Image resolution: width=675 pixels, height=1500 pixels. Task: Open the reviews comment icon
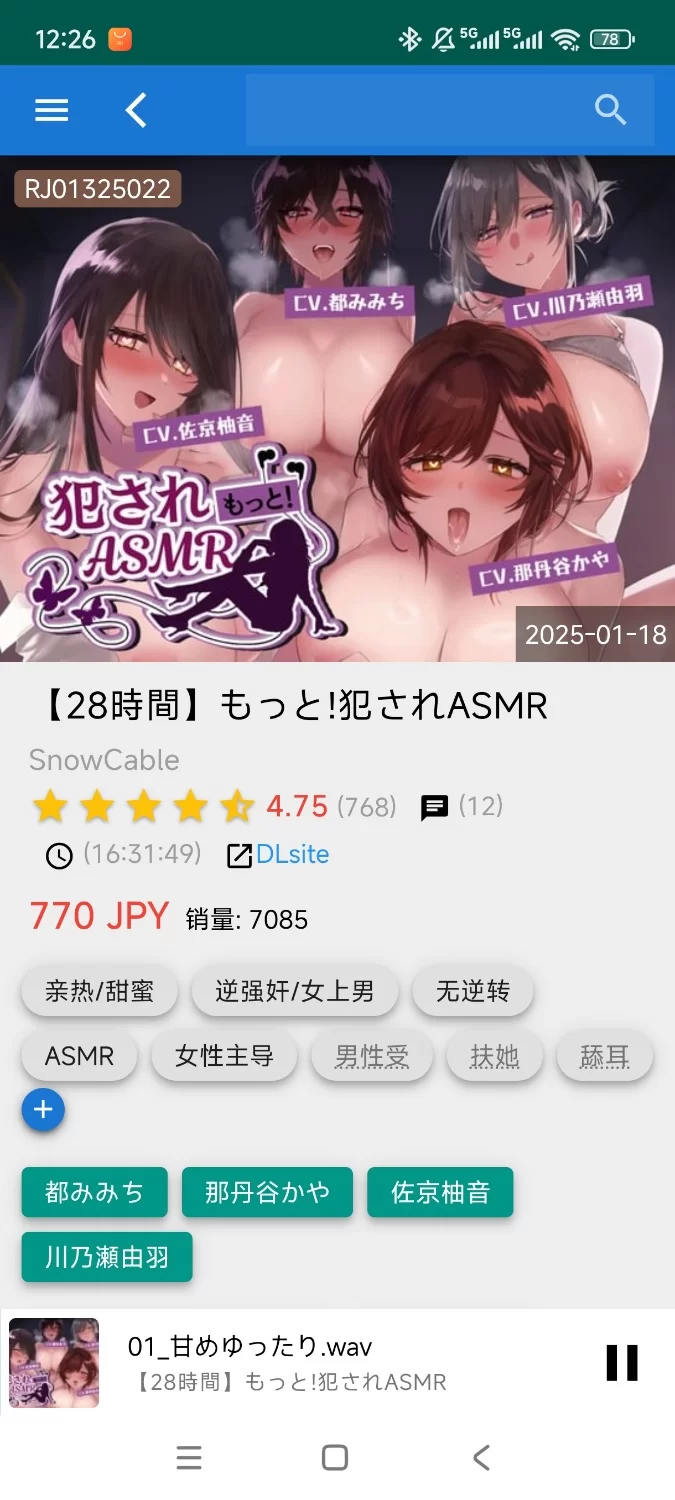[x=434, y=807]
